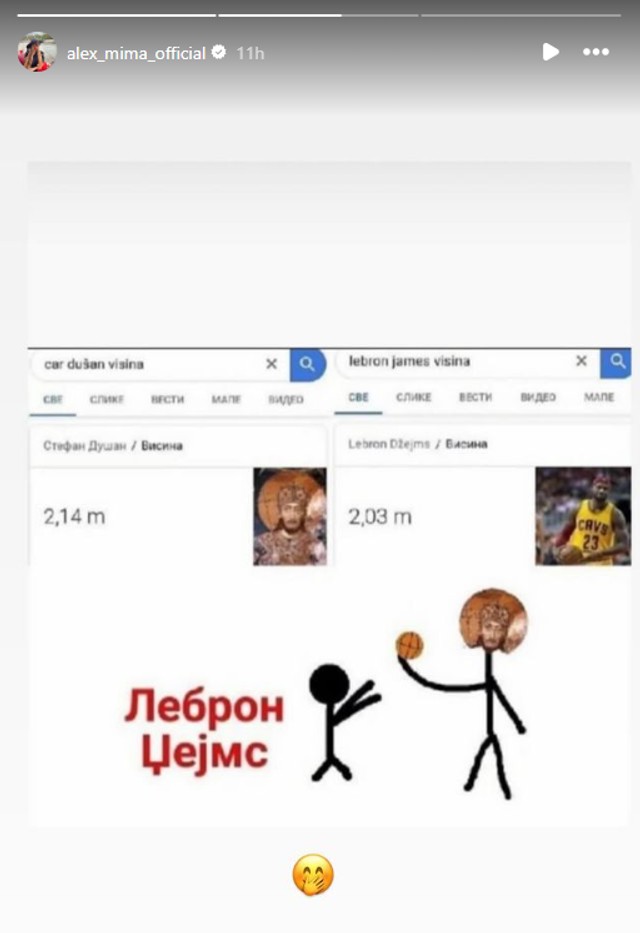Open the story overflow menu
Image resolution: width=640 pixels, height=933 pixels.
coord(596,52)
